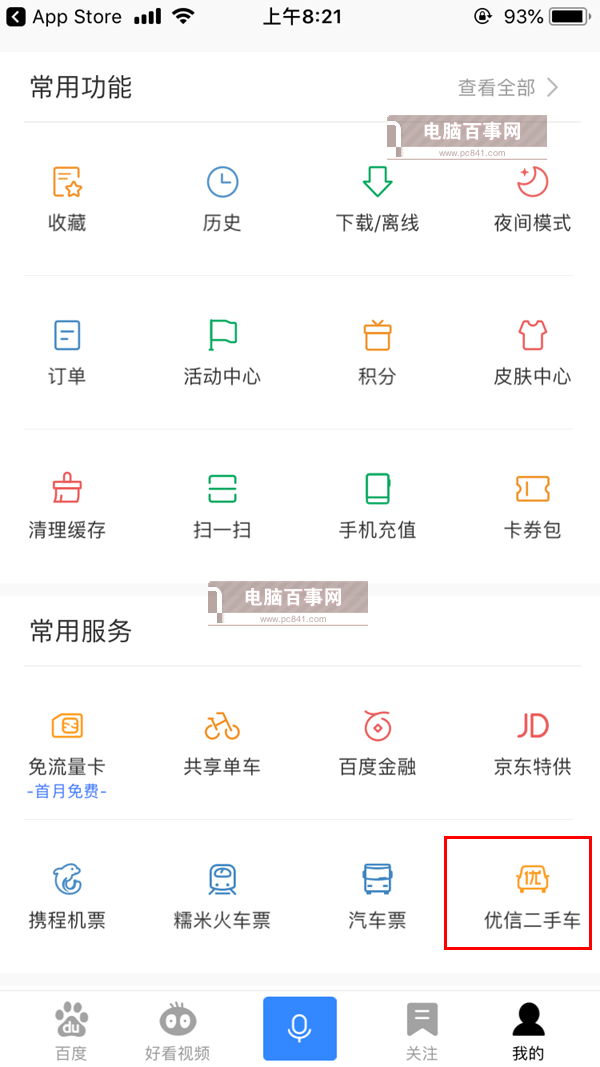Tap 清理缓存 to clear cache
The width and height of the screenshot is (600, 1067).
67,506
